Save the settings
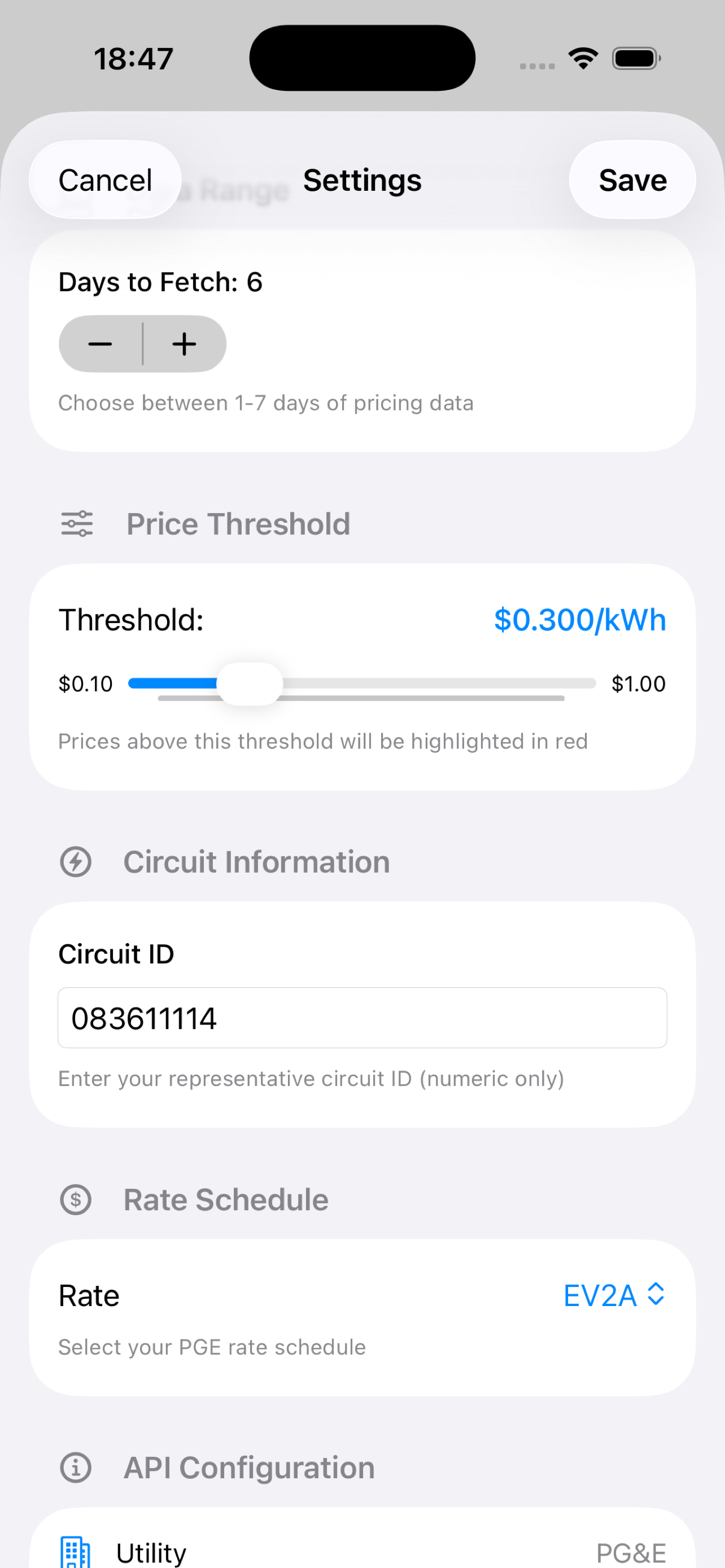Screen dimensions: 725x1568 click(x=632, y=179)
